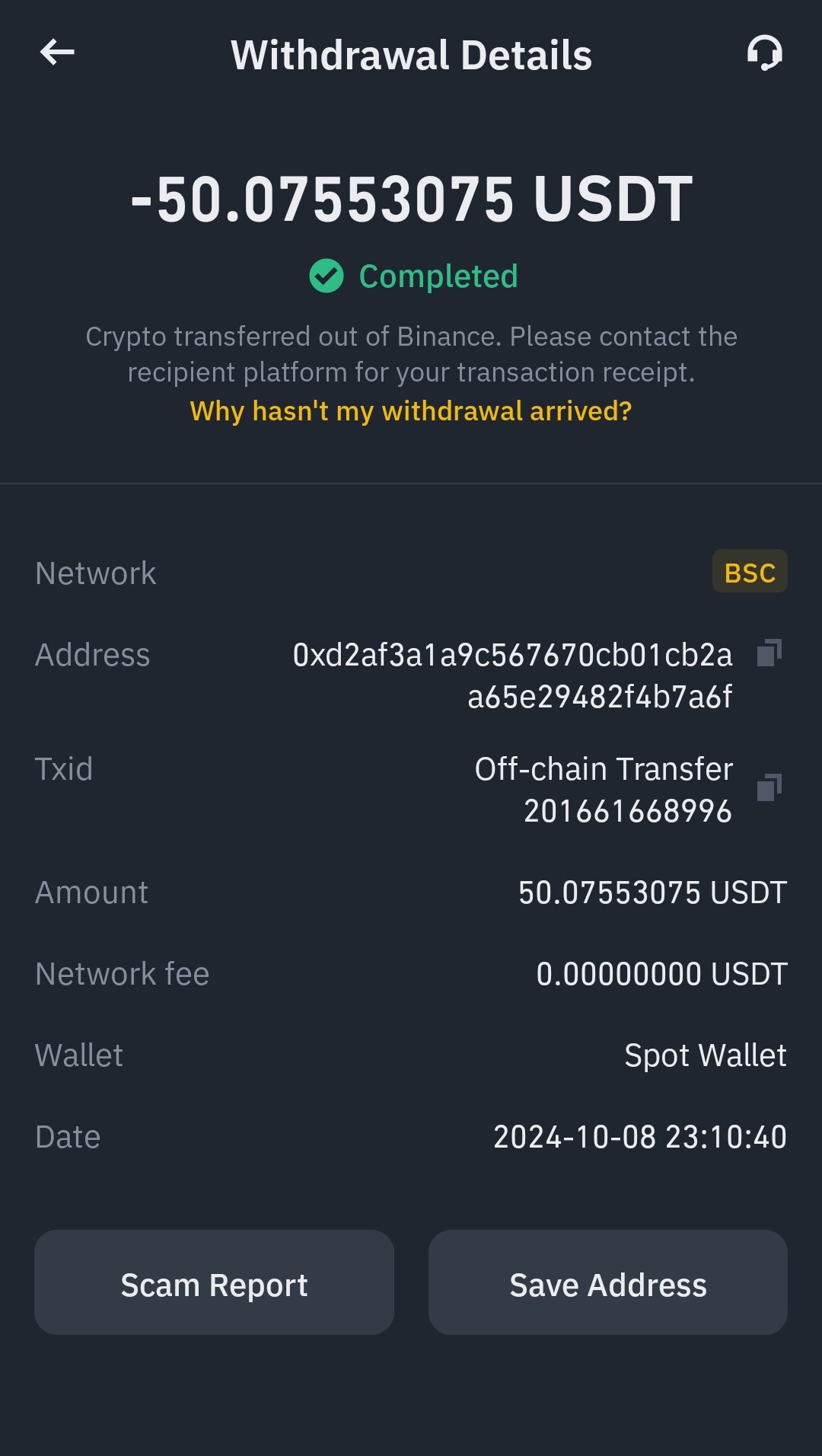The width and height of the screenshot is (822, 1456).
Task: Tap the Scam Report button
Action: point(214,1282)
